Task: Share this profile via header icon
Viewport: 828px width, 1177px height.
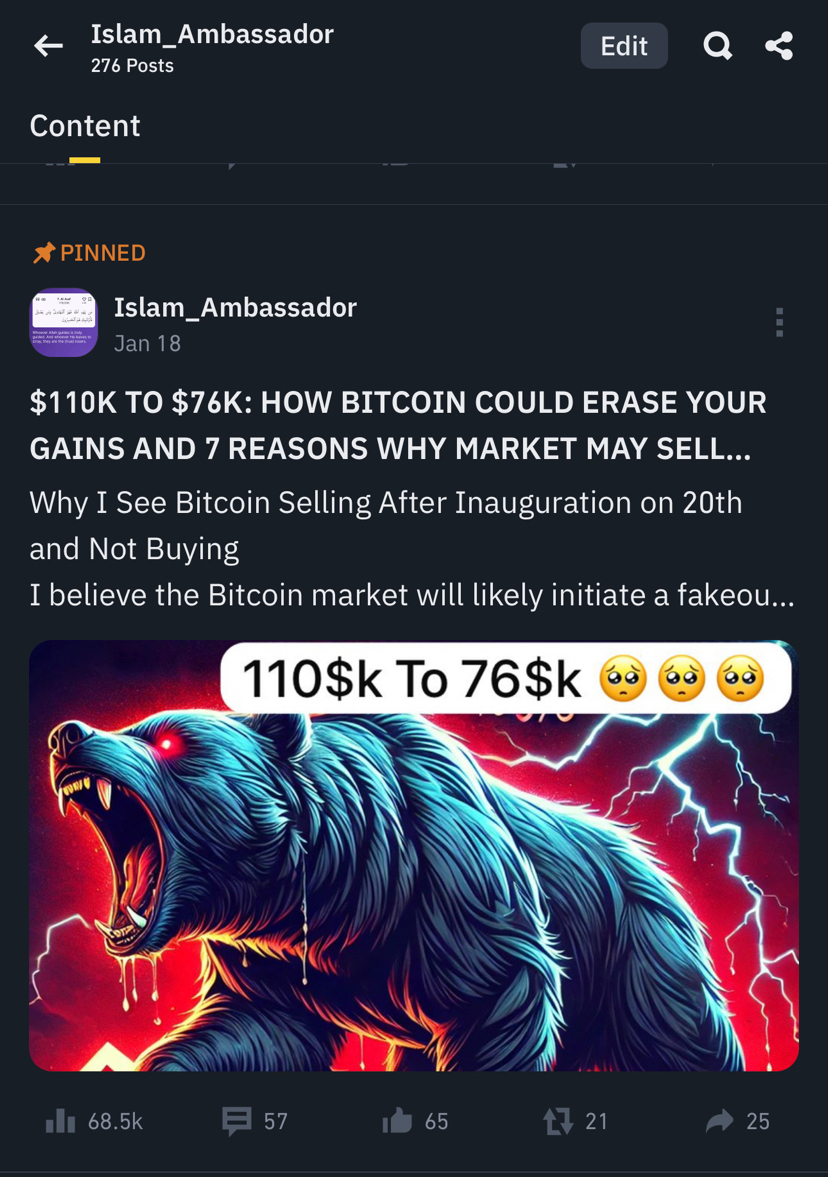Action: pos(779,46)
